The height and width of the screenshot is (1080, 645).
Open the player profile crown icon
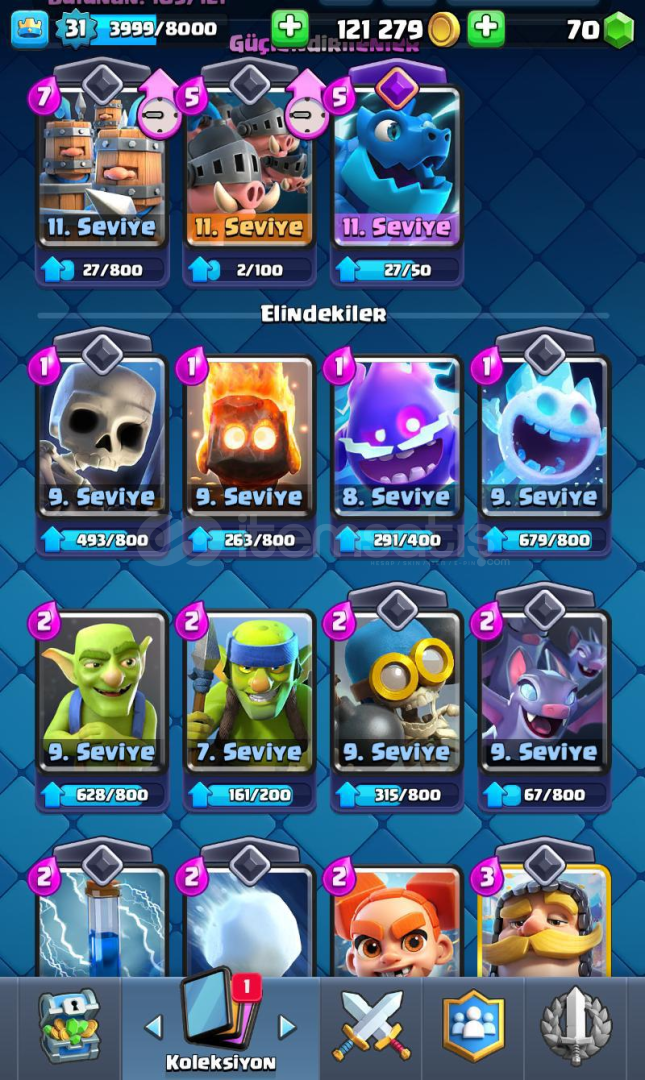[x=30, y=28]
